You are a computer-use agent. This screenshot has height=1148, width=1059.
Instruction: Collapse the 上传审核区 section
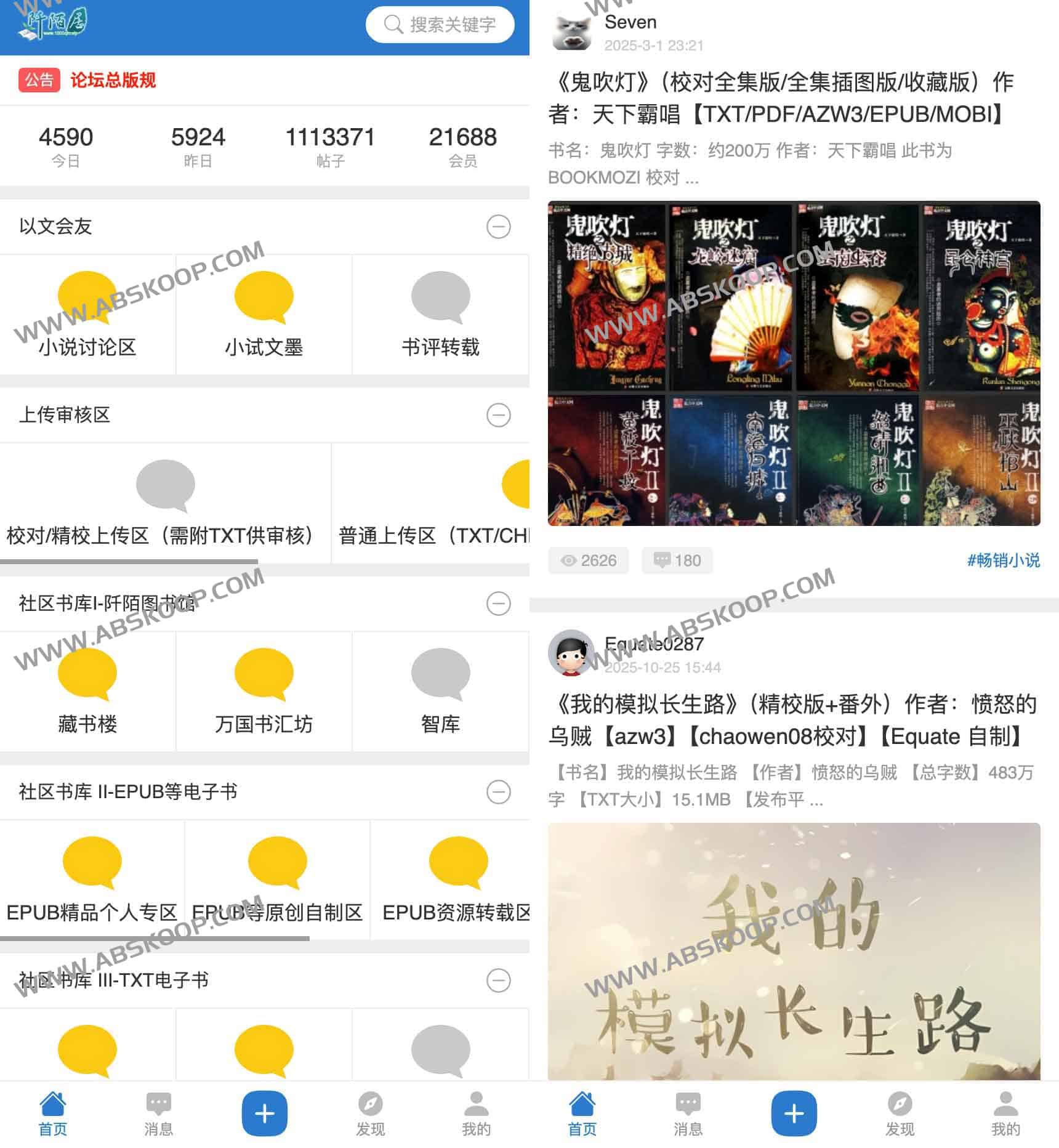tap(499, 415)
